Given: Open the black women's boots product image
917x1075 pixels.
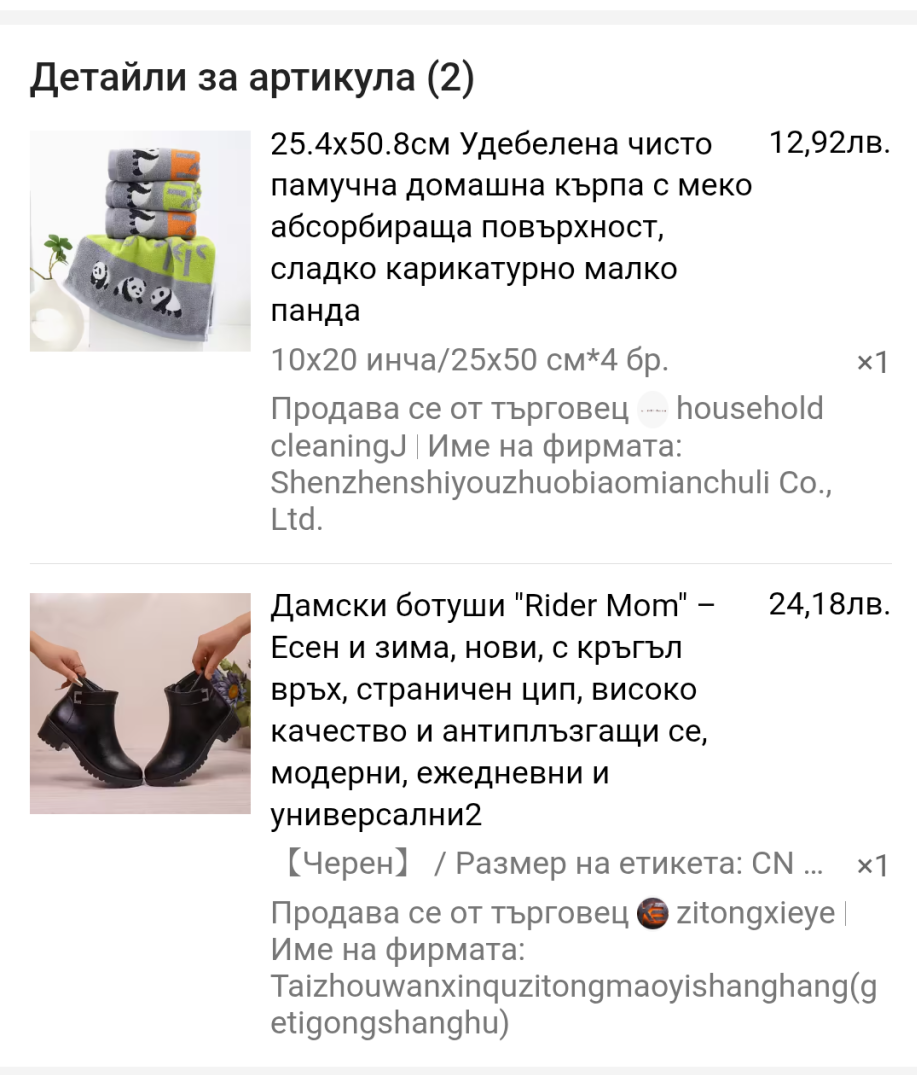Looking at the screenshot, I should 140,703.
